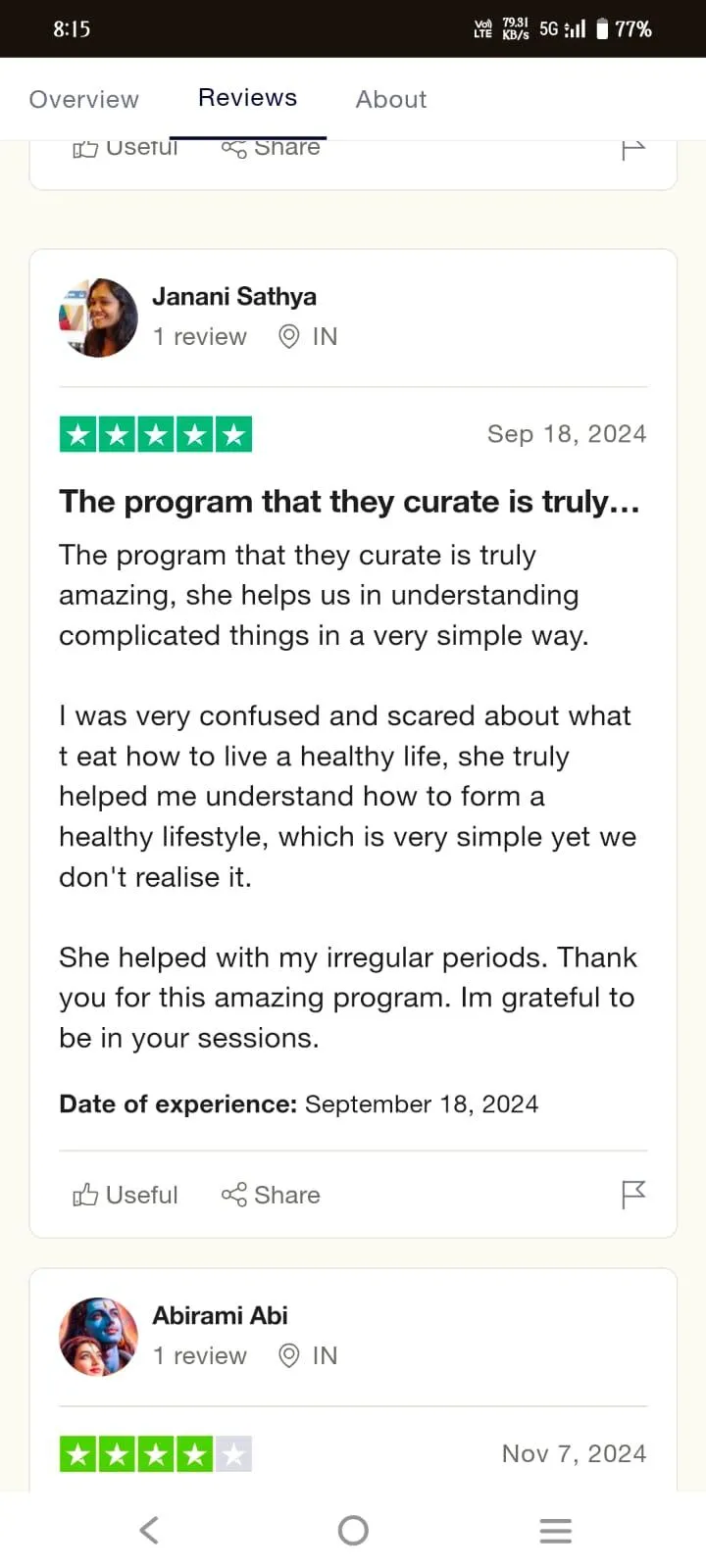The height and width of the screenshot is (1568, 706).
Task: Switch to the Overview tab
Action: pos(84,99)
